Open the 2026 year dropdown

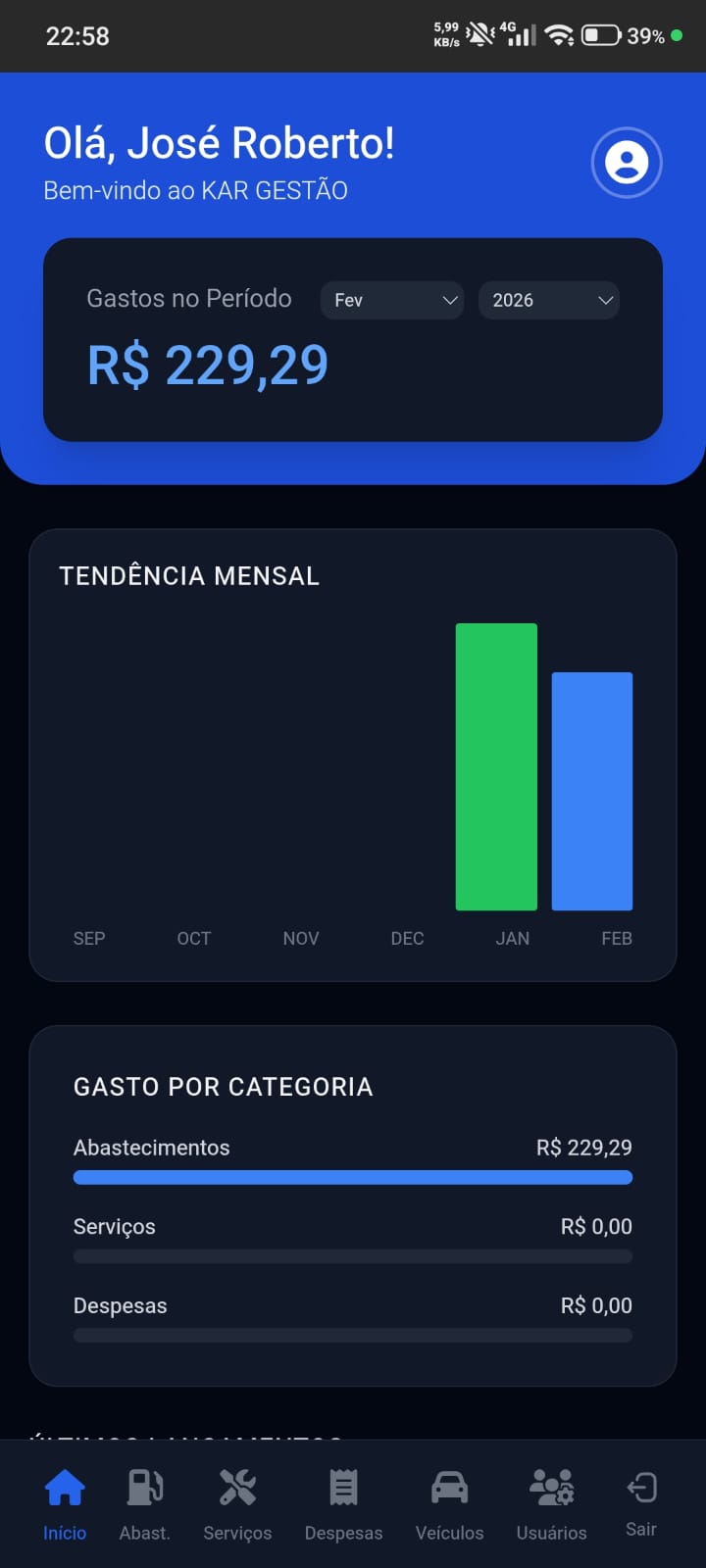[x=548, y=300]
